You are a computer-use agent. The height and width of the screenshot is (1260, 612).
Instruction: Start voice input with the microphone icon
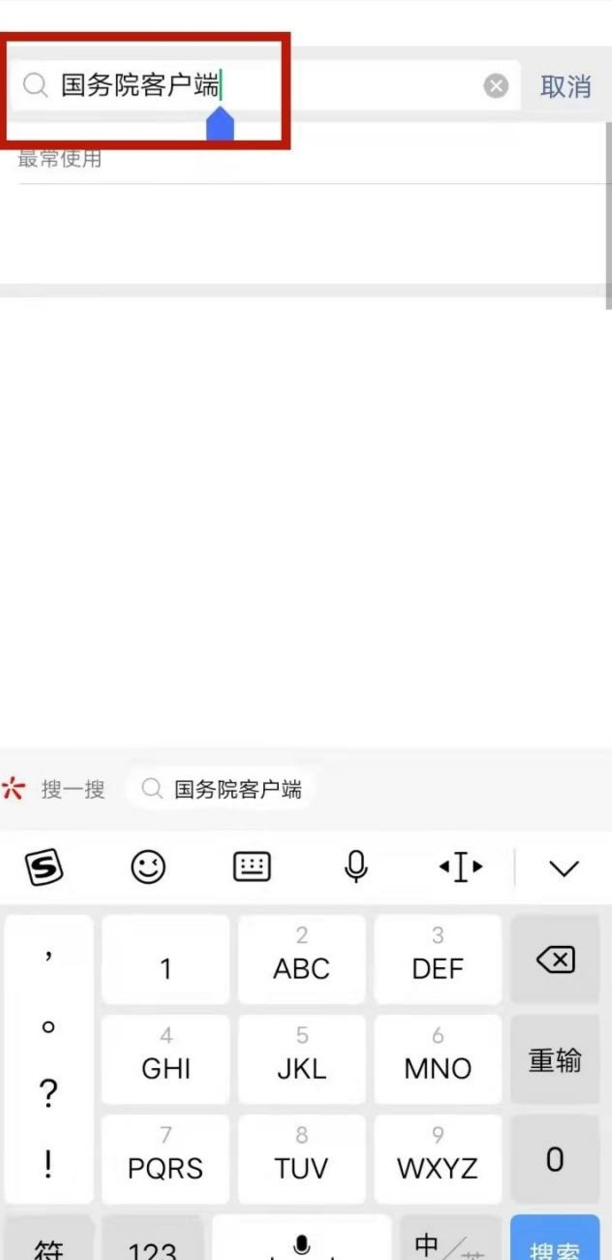pos(355,867)
